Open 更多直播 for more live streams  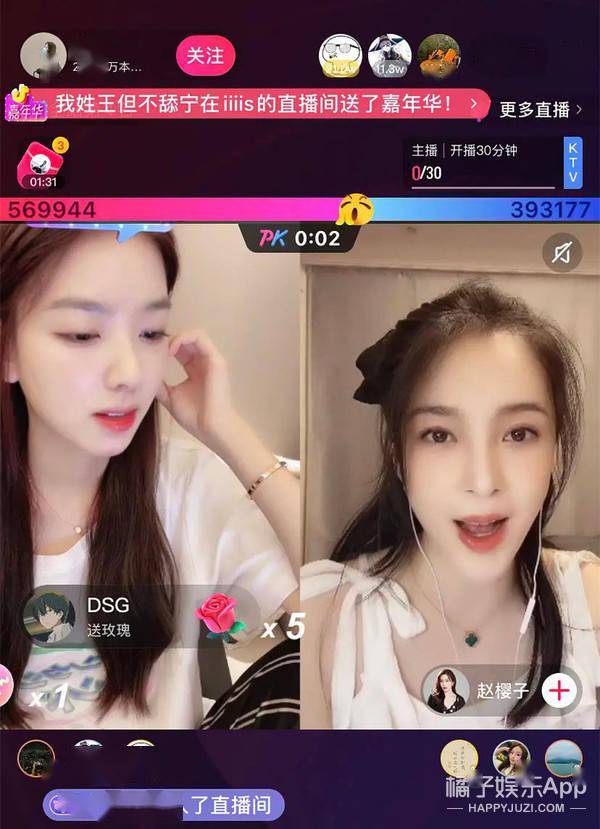pyautogui.click(x=540, y=110)
